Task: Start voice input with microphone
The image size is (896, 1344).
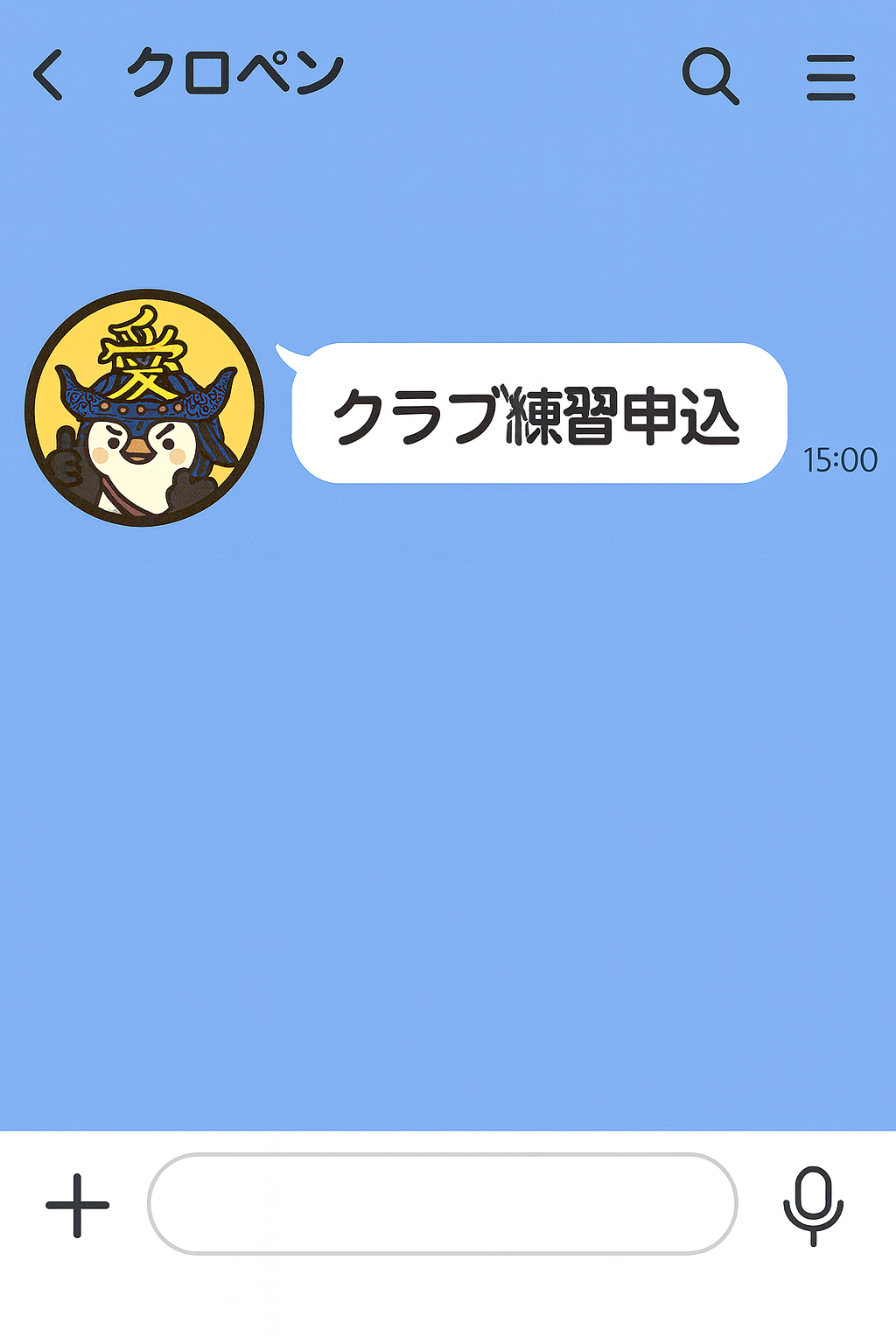Action: click(813, 1204)
